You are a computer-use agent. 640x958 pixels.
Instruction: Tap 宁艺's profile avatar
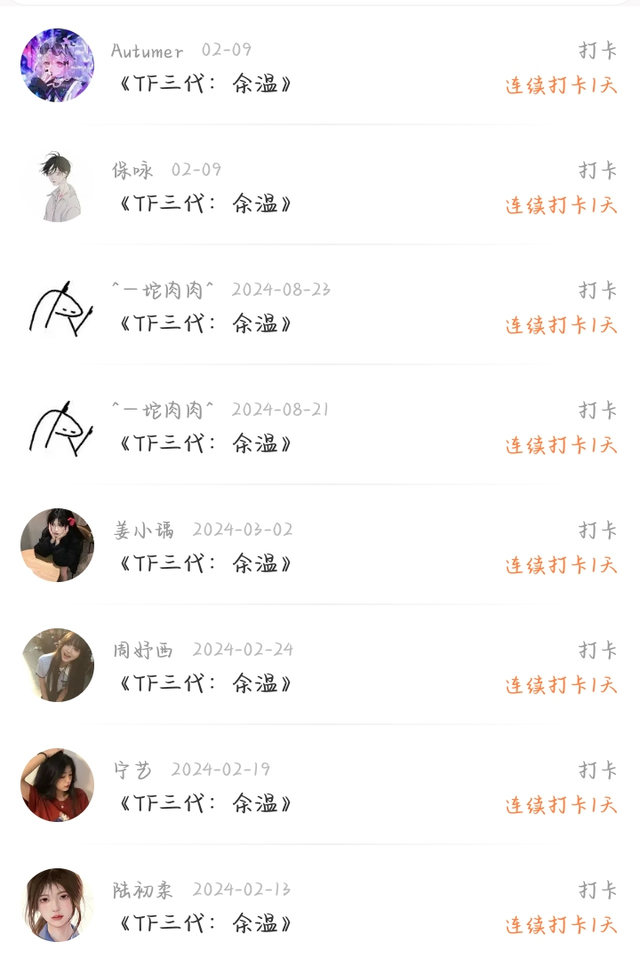[x=57, y=786]
